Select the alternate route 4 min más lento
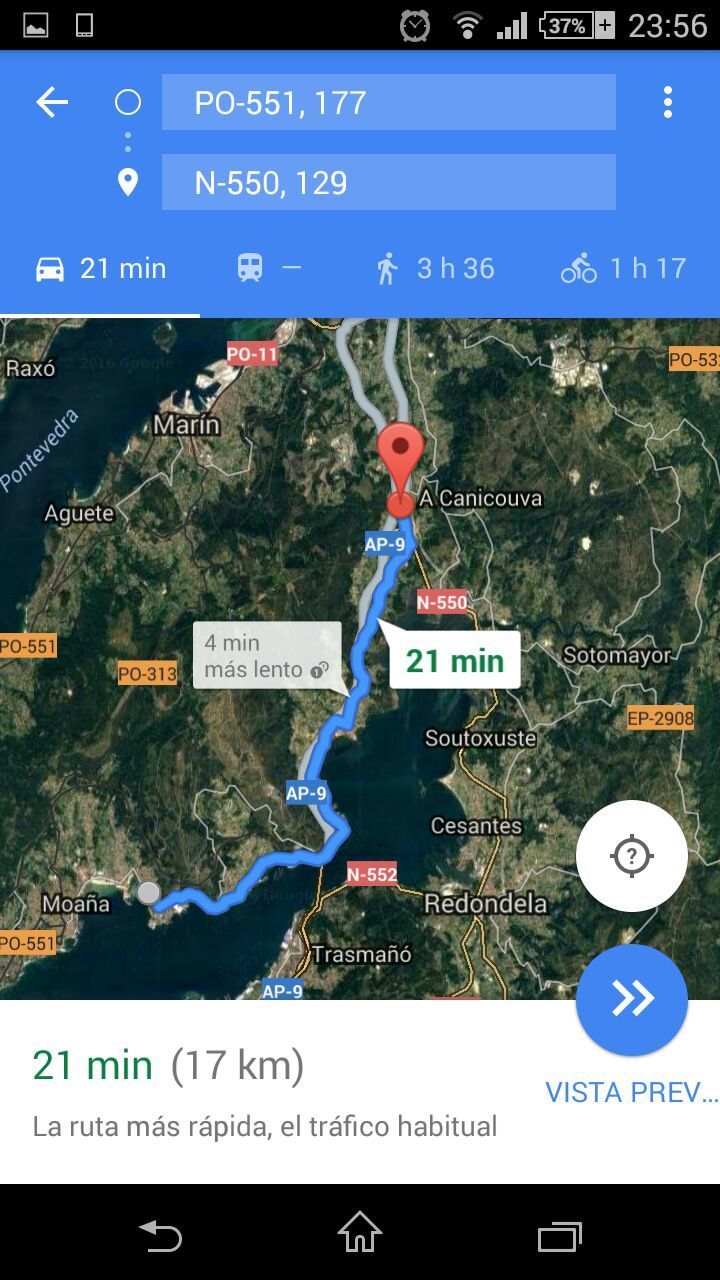Image resolution: width=720 pixels, height=1280 pixels. coord(267,656)
